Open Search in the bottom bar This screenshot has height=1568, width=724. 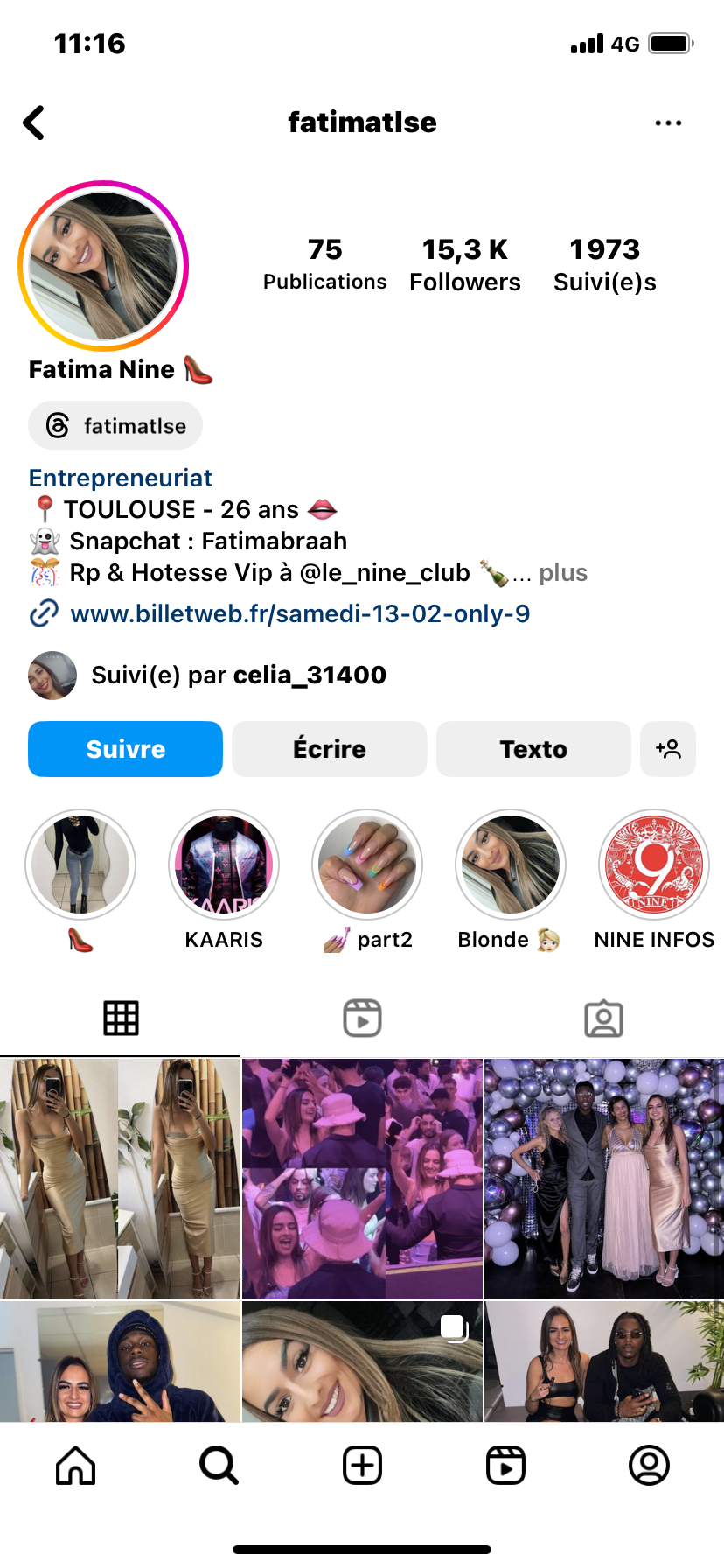pyautogui.click(x=219, y=1465)
